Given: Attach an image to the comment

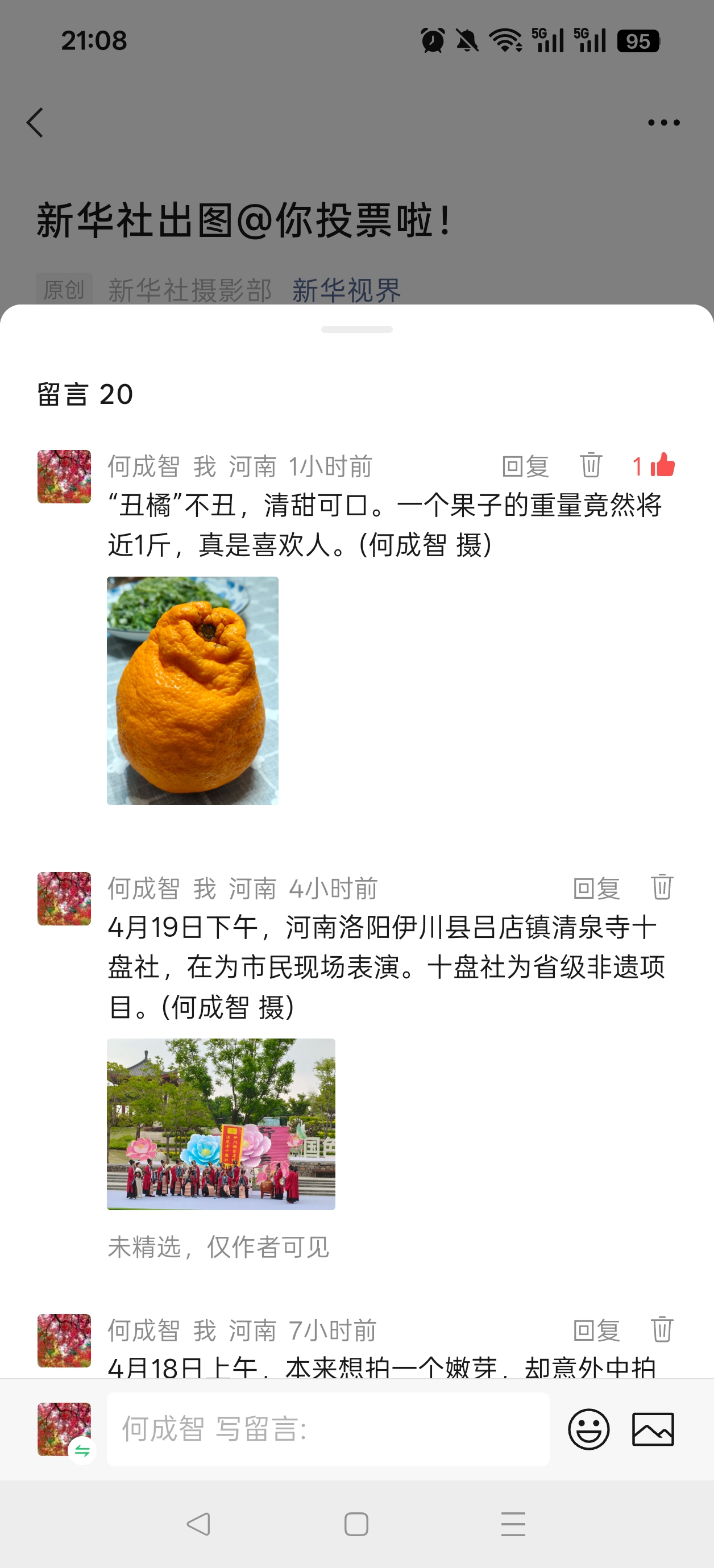Looking at the screenshot, I should pos(653,1429).
